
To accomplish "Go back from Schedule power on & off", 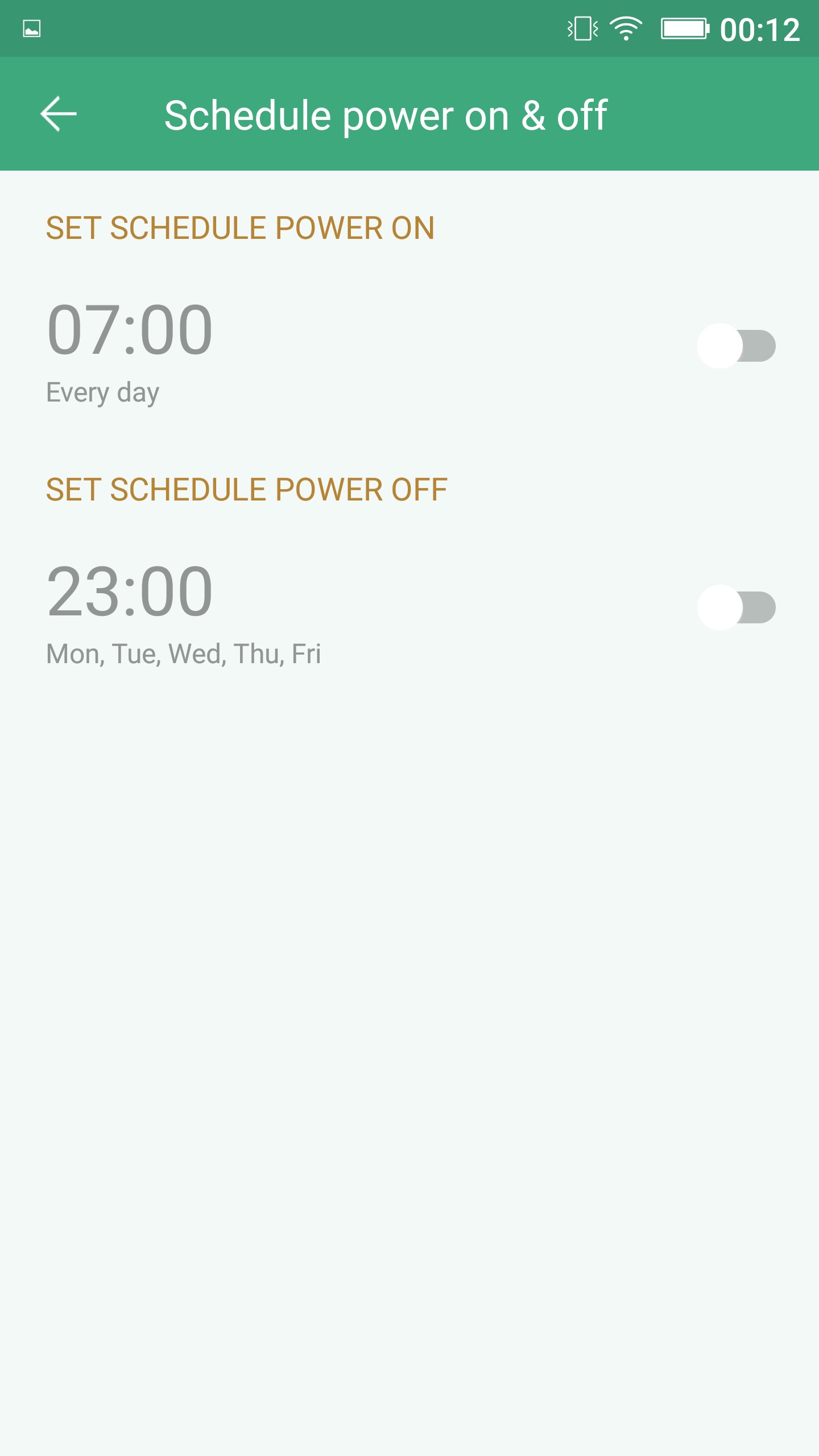I will click(59, 114).
